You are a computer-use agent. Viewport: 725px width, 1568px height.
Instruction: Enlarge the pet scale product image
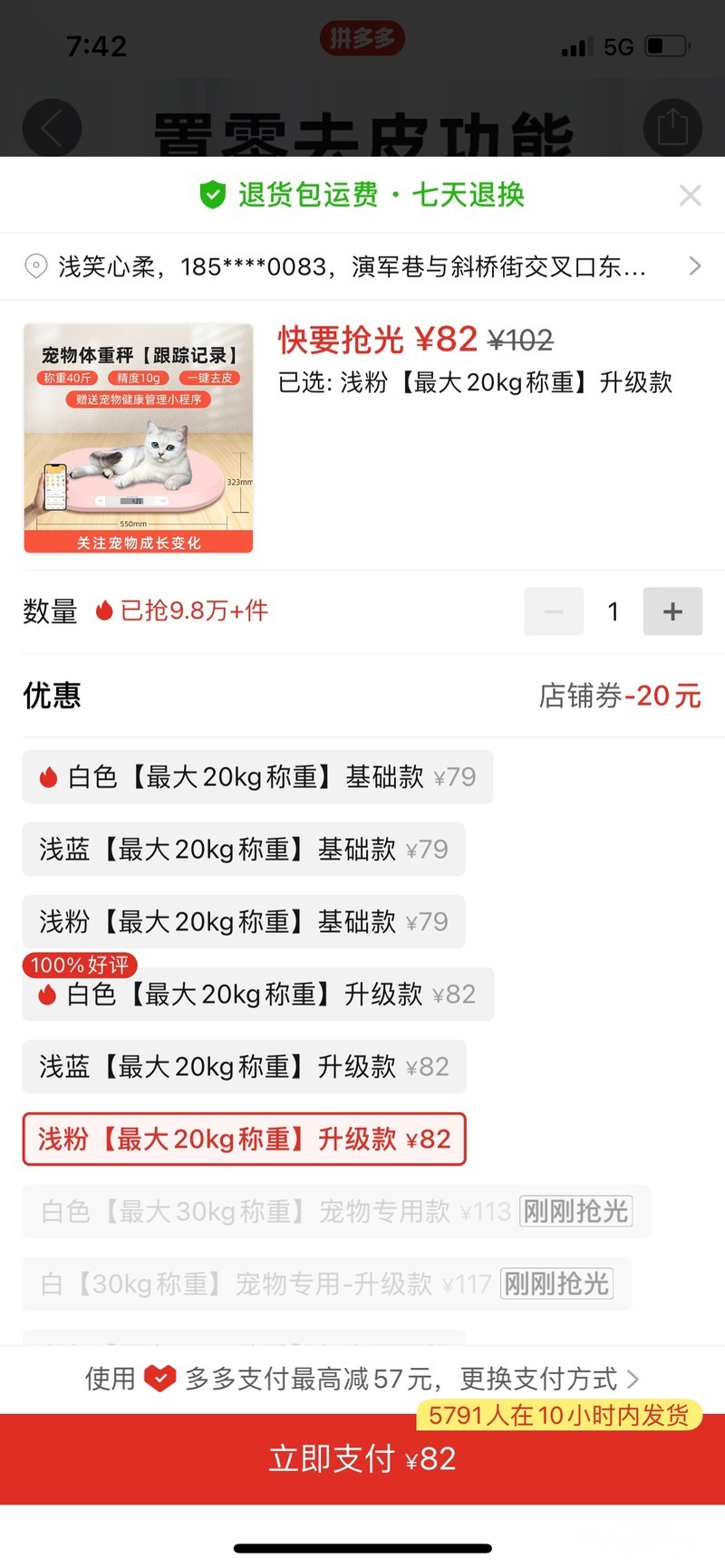(x=138, y=438)
